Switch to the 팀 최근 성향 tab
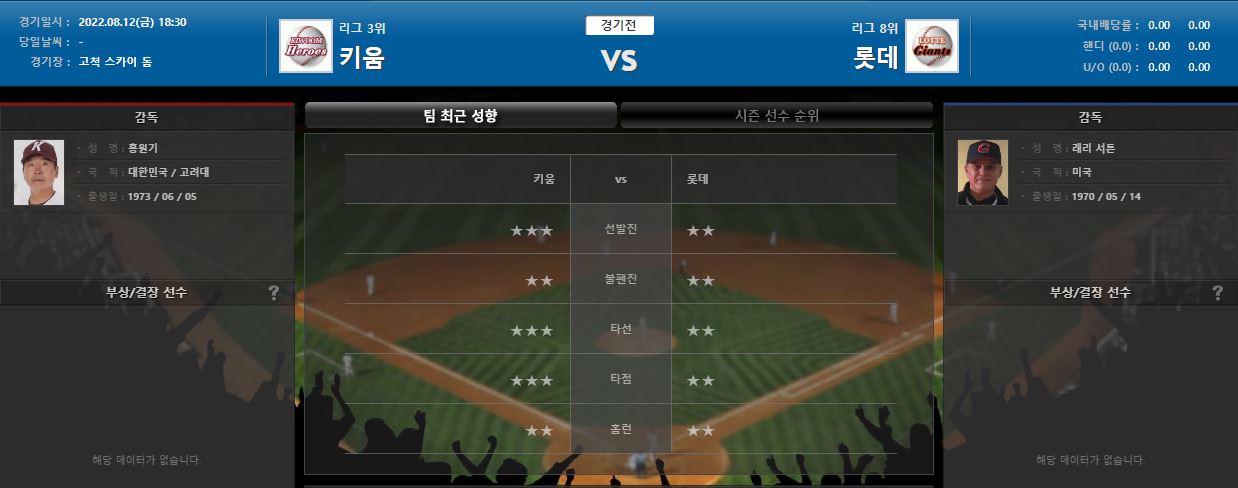 coord(461,116)
